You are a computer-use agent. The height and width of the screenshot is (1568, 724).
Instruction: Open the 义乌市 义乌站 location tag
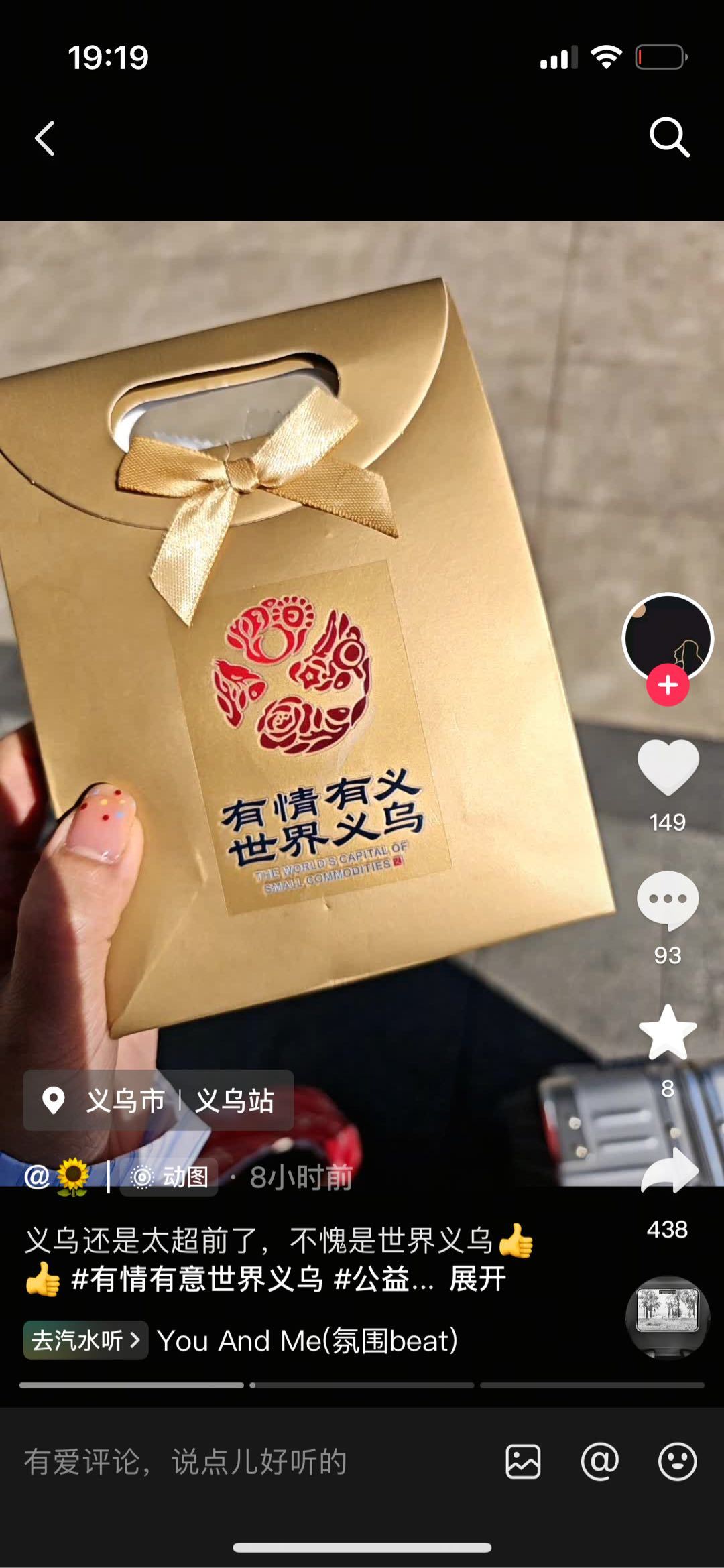159,1101
